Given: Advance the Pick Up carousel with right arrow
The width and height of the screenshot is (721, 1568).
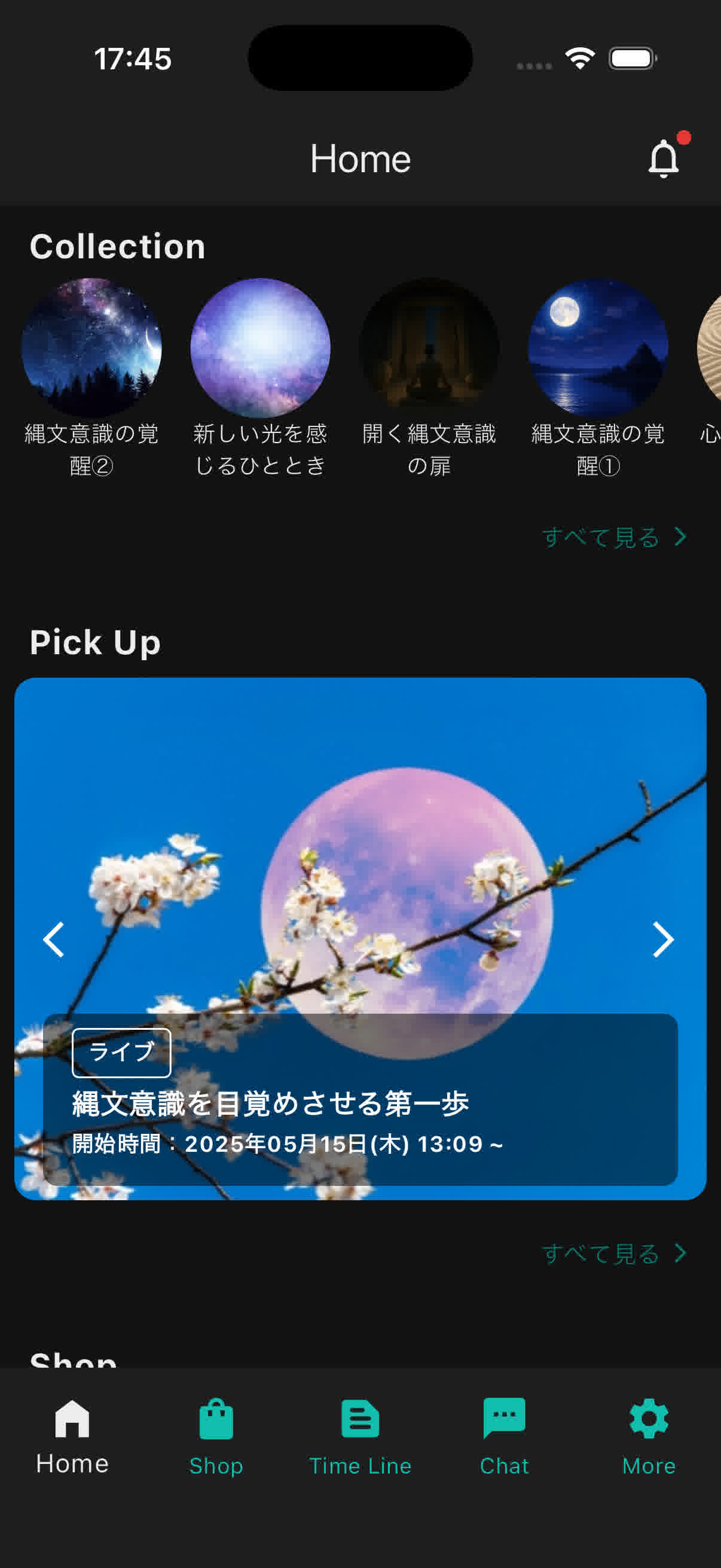Looking at the screenshot, I should click(662, 939).
